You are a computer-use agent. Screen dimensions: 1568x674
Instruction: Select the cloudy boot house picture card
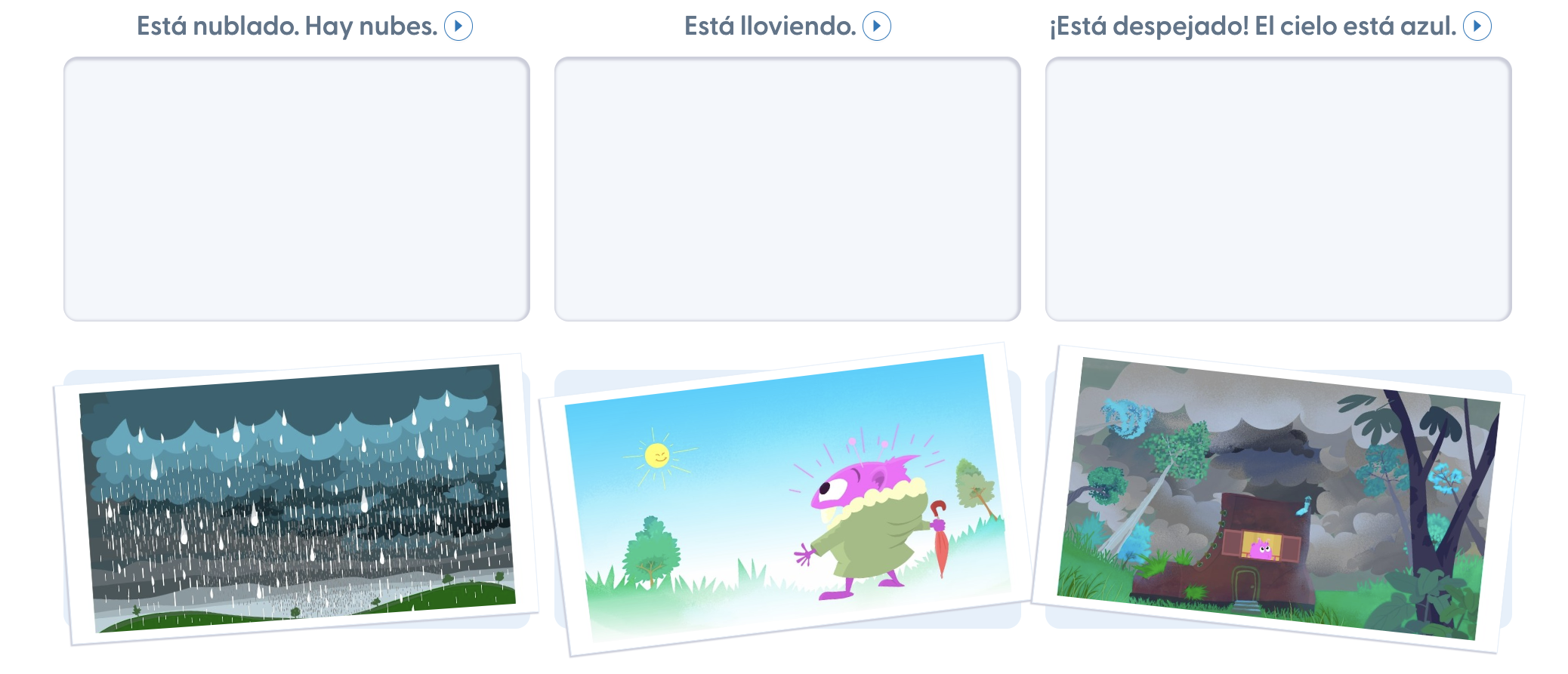(x=1278, y=500)
